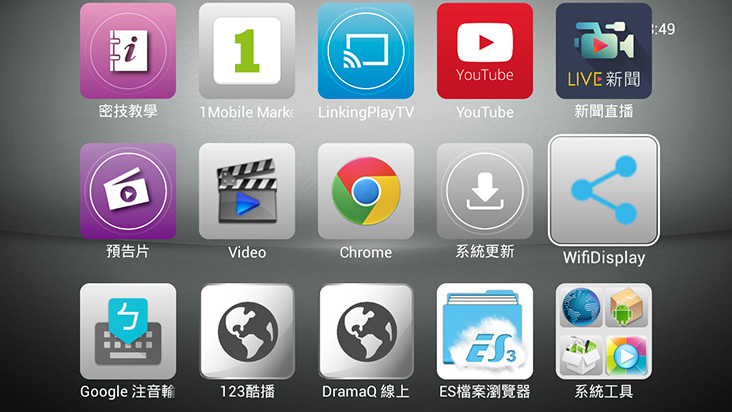Open the 密技教學 app

point(128,50)
